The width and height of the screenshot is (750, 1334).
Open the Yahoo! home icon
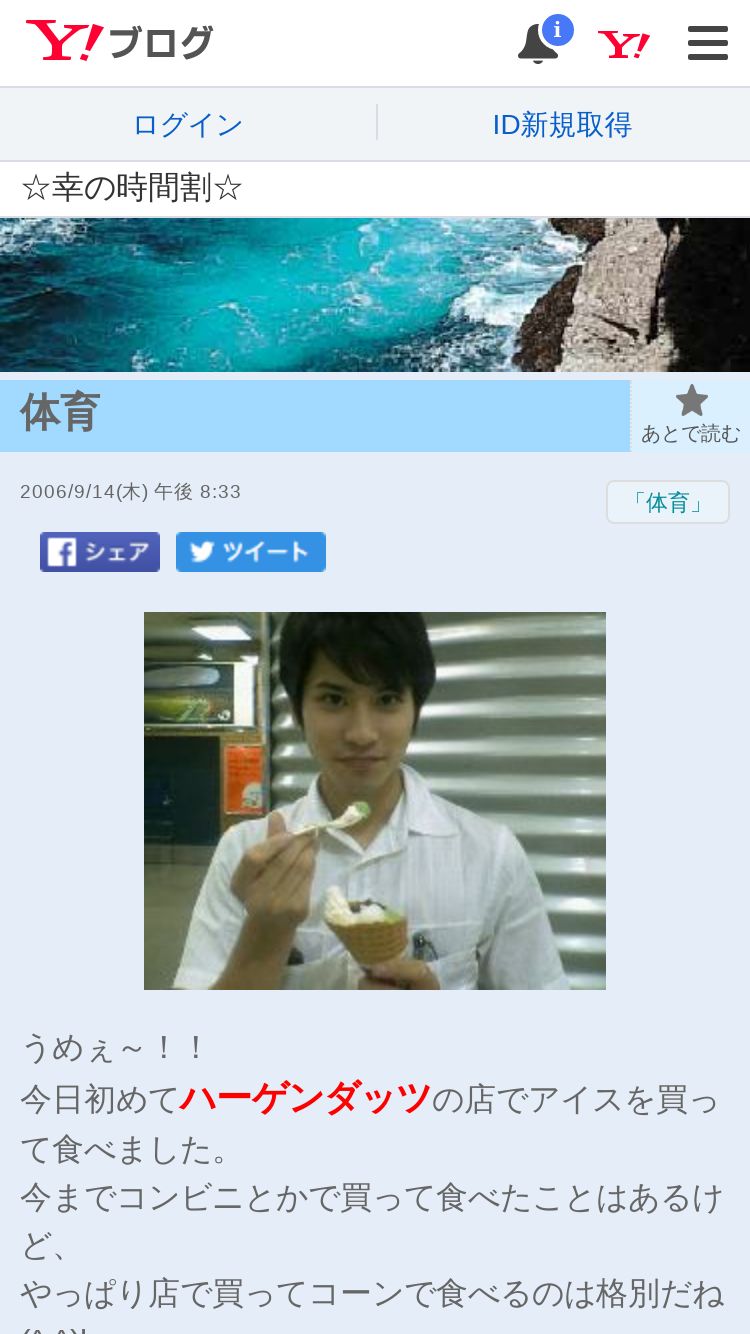[x=624, y=44]
